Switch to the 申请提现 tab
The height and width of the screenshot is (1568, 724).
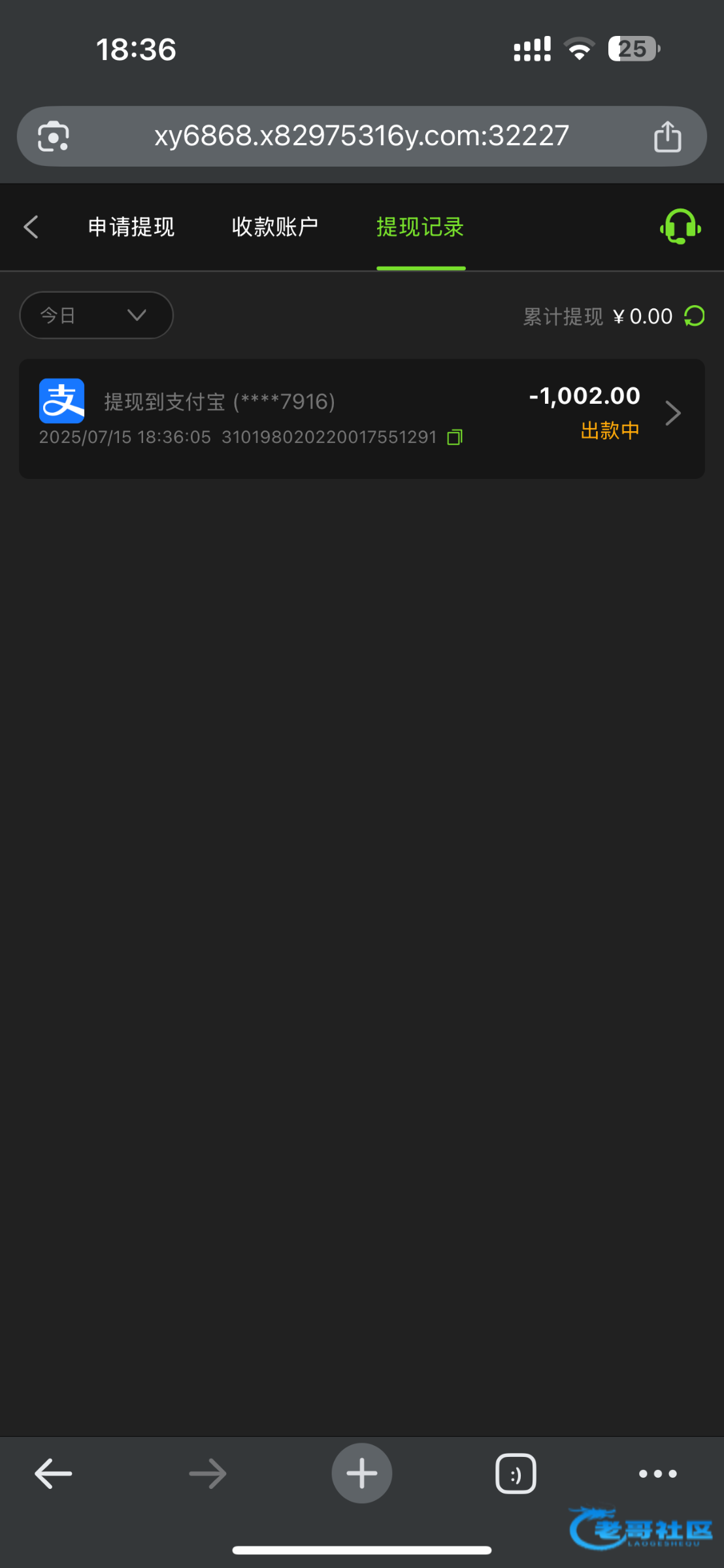(x=131, y=227)
